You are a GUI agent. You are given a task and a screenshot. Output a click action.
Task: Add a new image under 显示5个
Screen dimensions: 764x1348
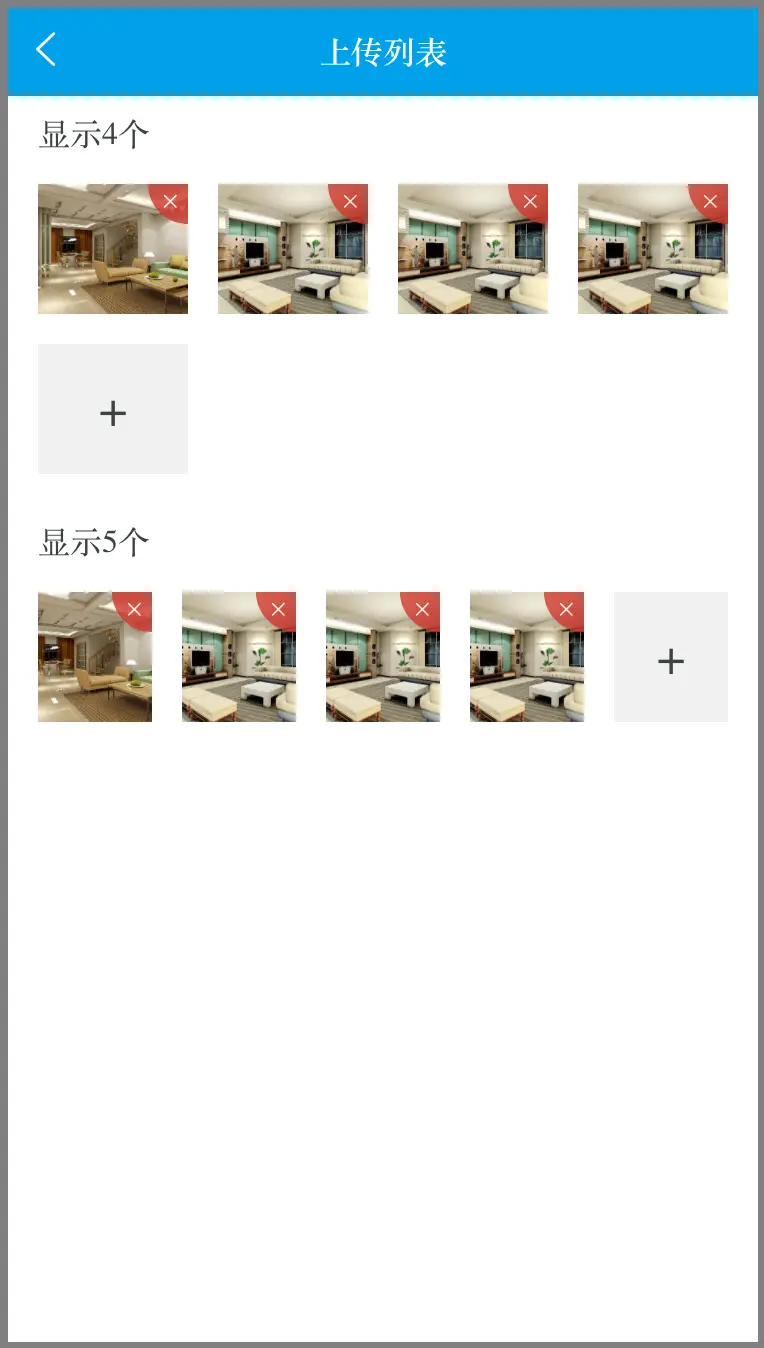point(671,657)
